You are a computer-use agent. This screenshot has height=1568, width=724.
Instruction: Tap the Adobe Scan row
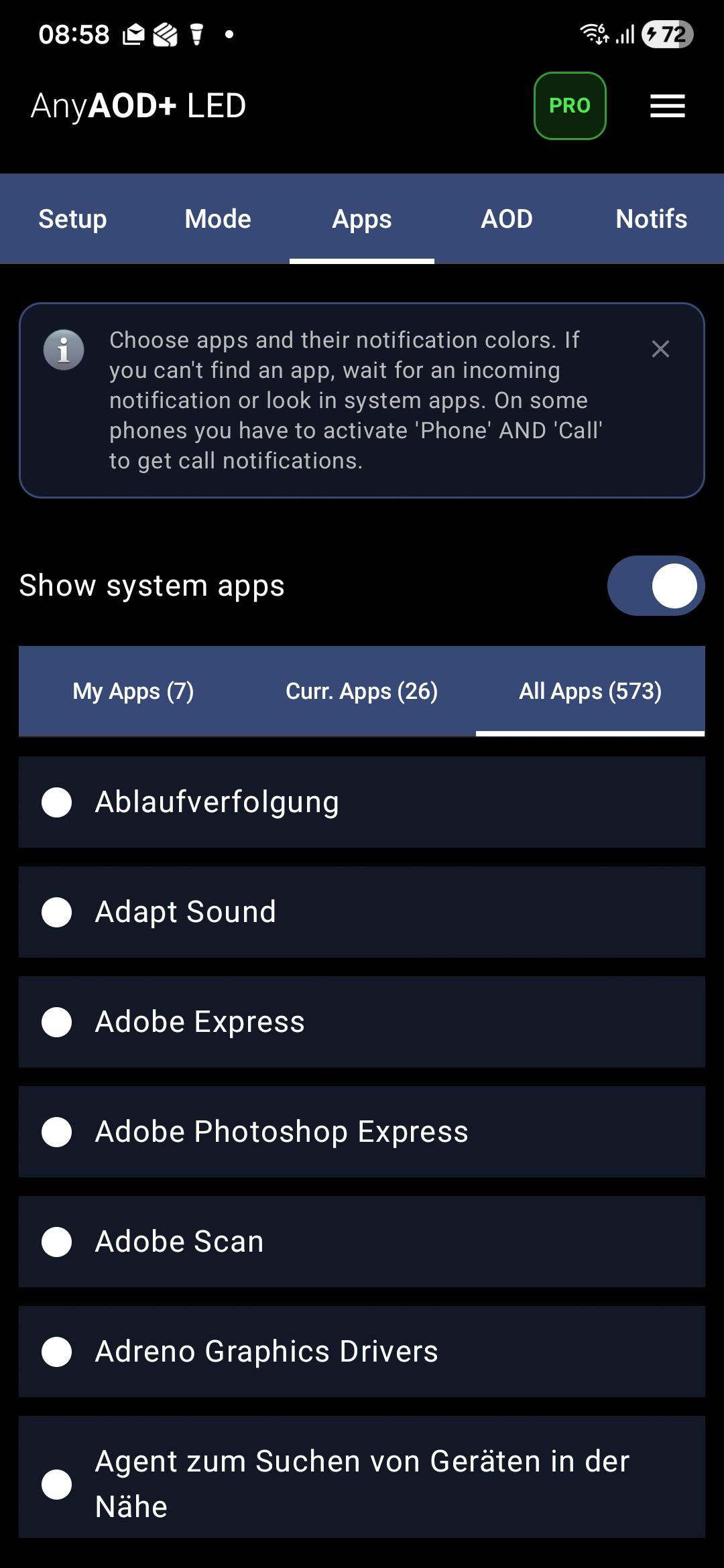362,1242
